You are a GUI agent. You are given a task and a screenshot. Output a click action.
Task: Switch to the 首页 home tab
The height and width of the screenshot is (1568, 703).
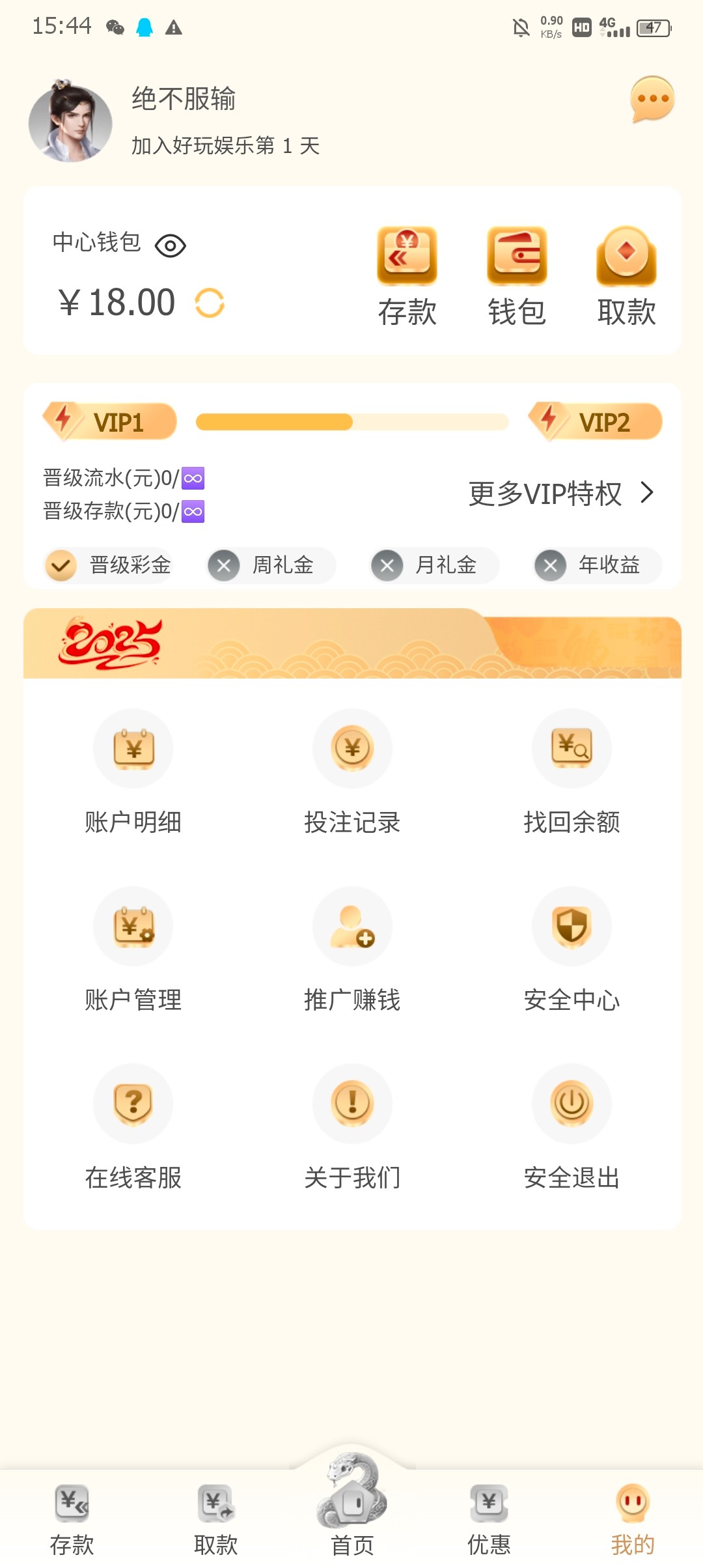point(352,1512)
